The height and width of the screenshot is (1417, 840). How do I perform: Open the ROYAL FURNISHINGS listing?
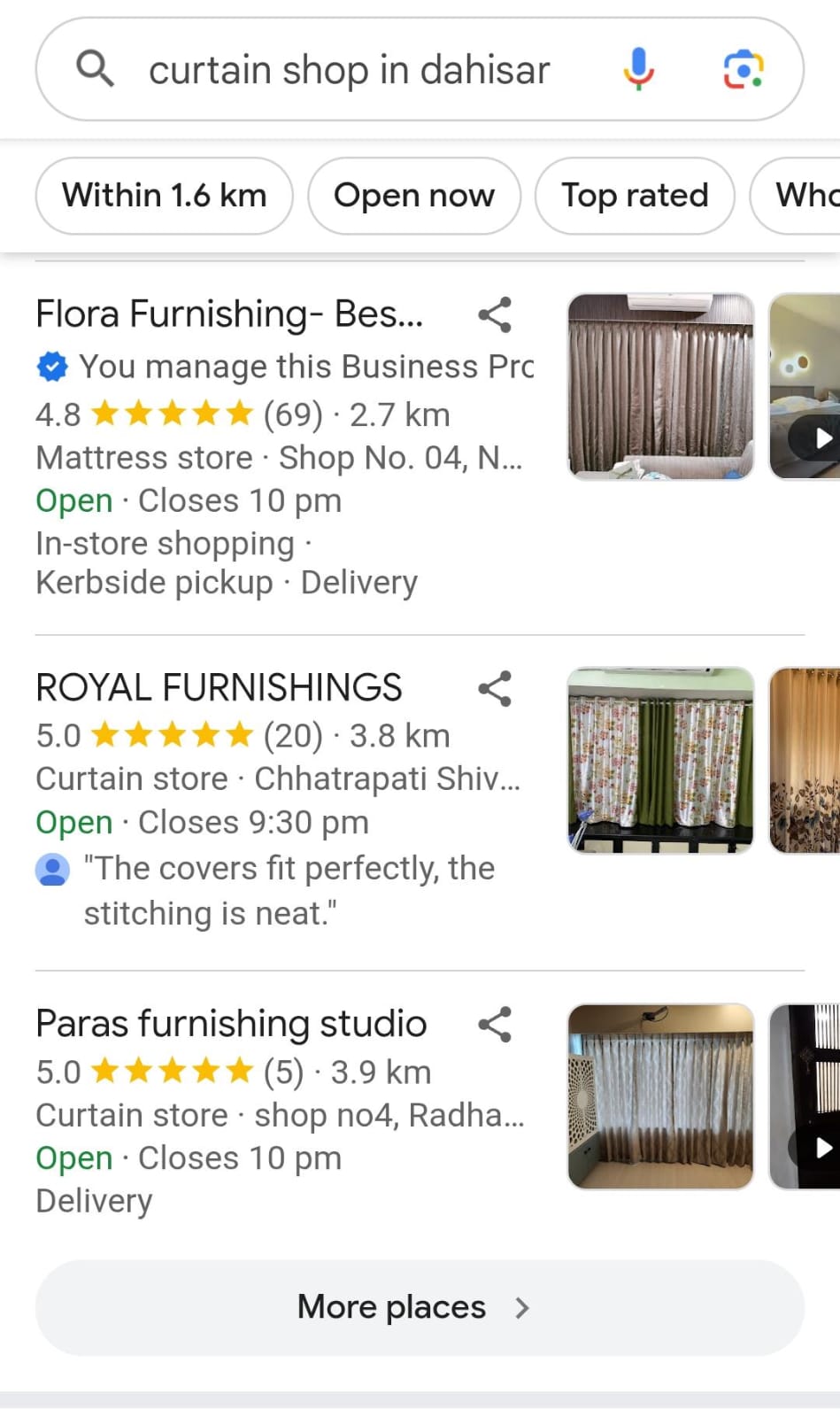[219, 688]
